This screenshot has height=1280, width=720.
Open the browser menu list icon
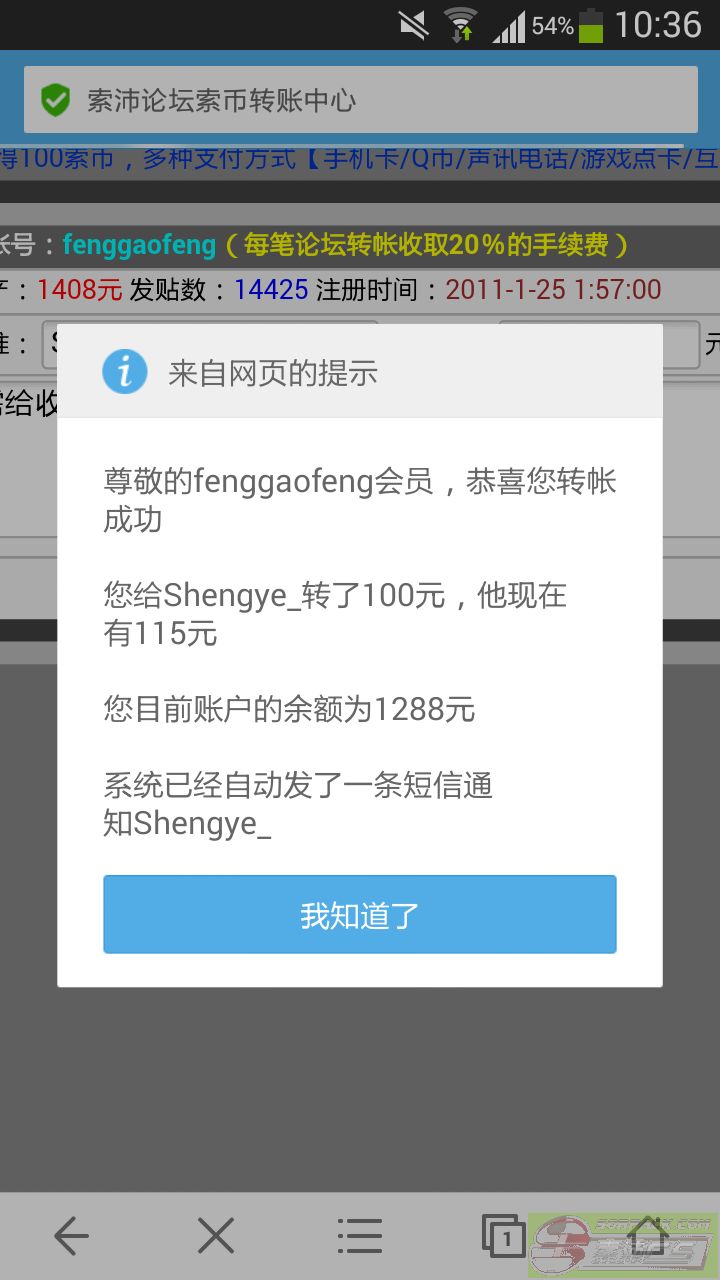[x=360, y=1237]
